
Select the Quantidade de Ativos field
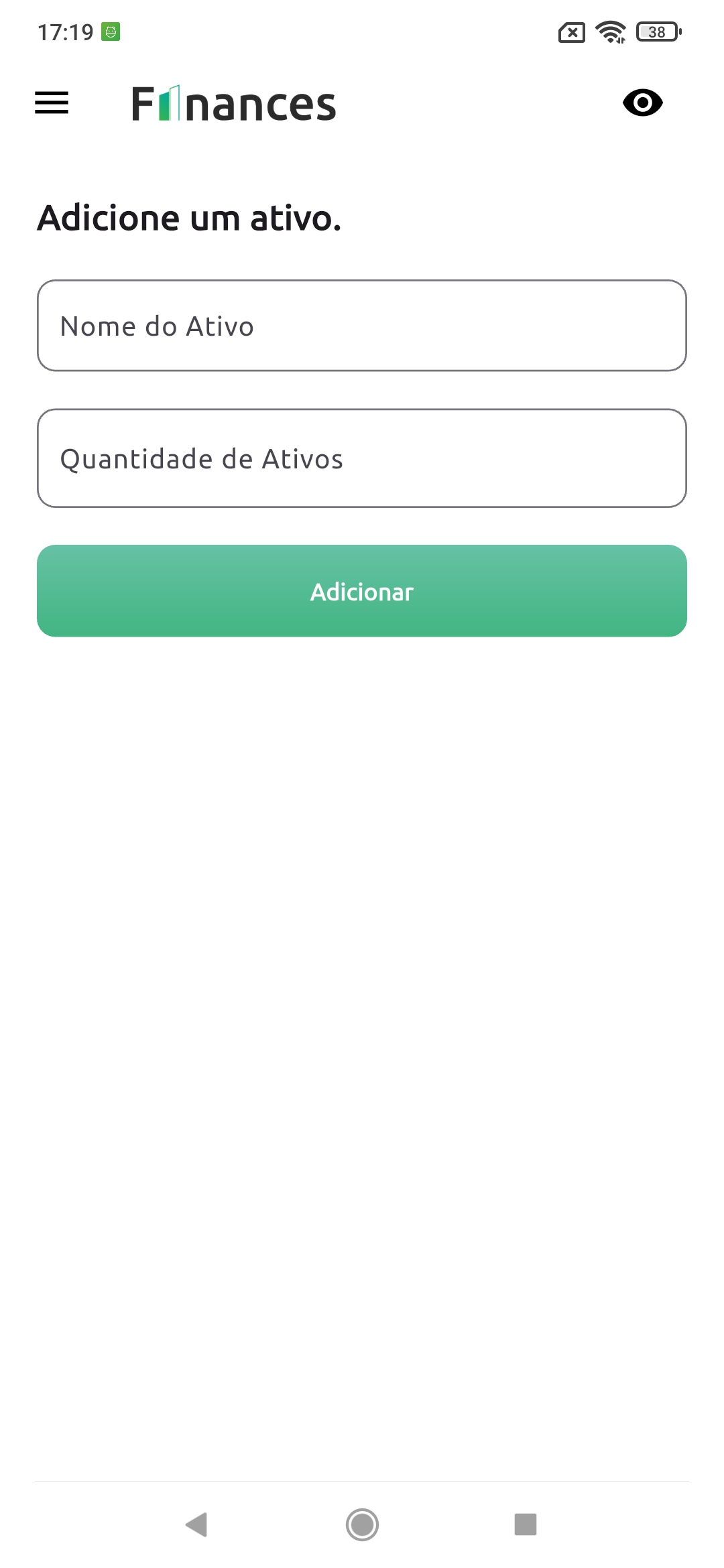coord(362,458)
